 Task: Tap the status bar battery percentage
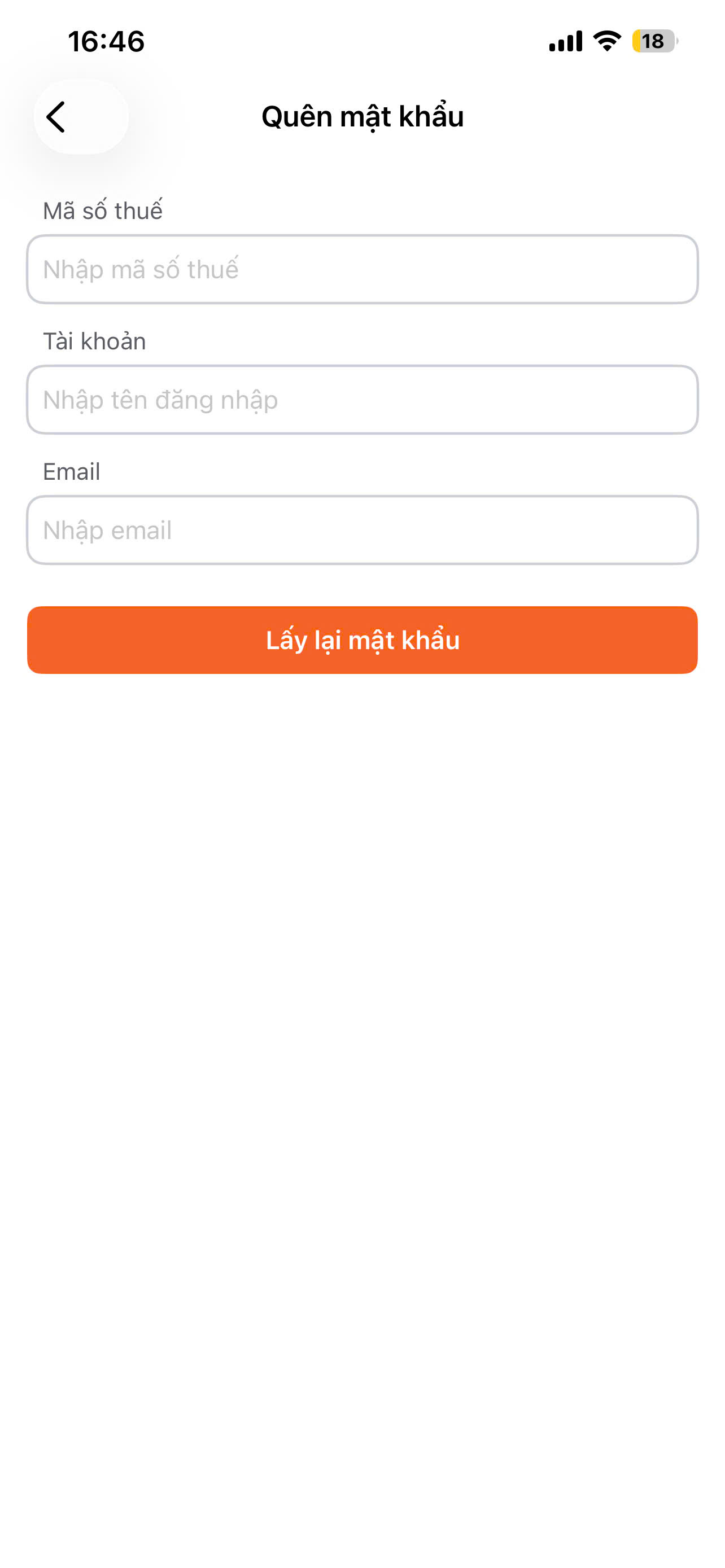point(653,41)
